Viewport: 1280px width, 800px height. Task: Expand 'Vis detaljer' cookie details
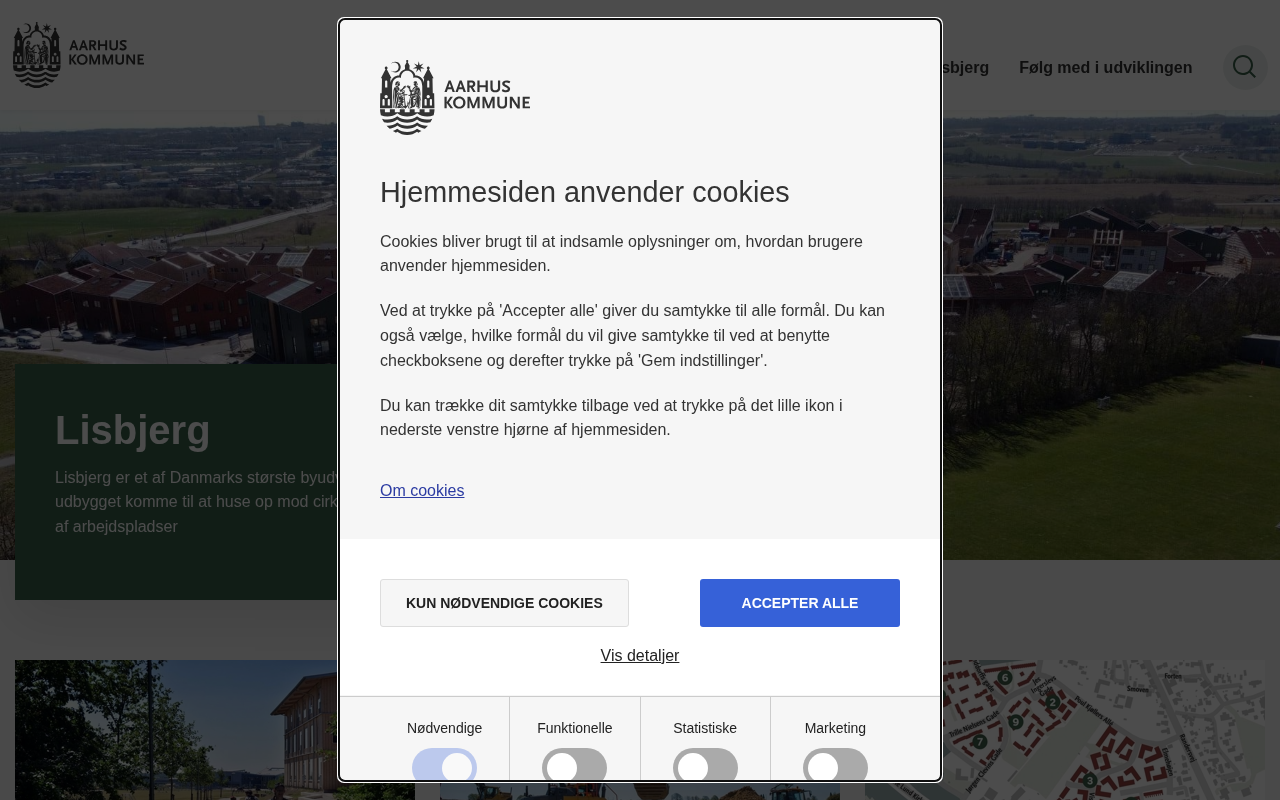click(639, 656)
